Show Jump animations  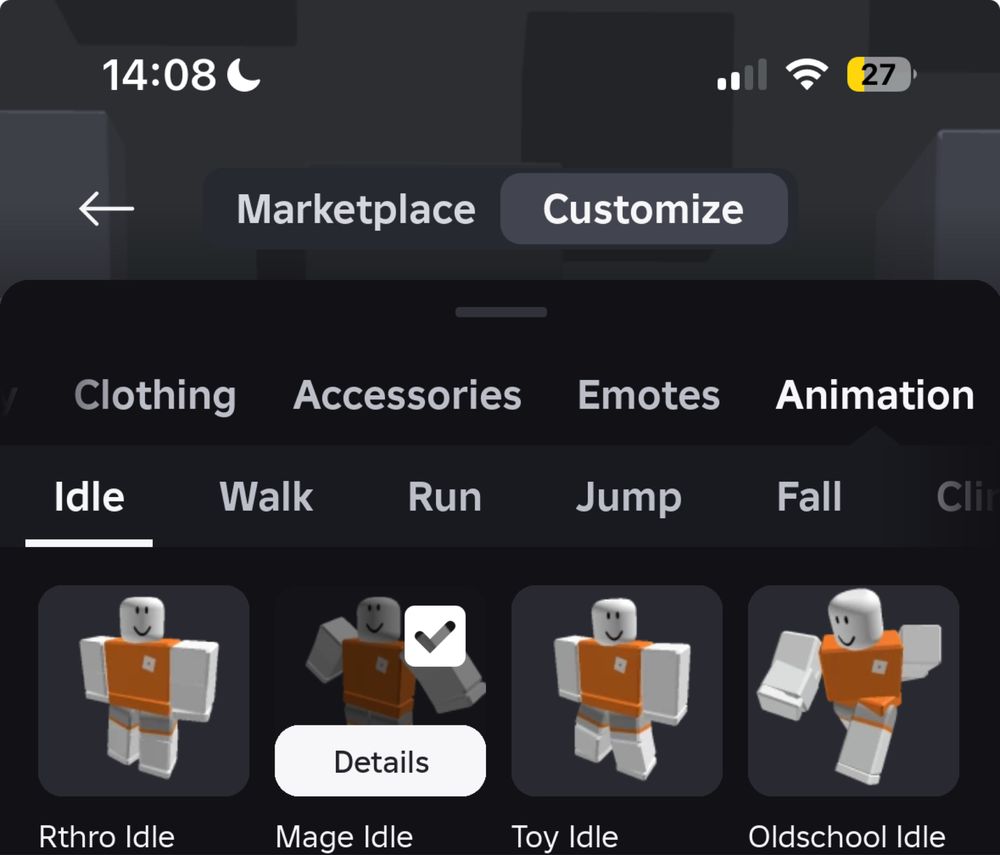pos(628,497)
